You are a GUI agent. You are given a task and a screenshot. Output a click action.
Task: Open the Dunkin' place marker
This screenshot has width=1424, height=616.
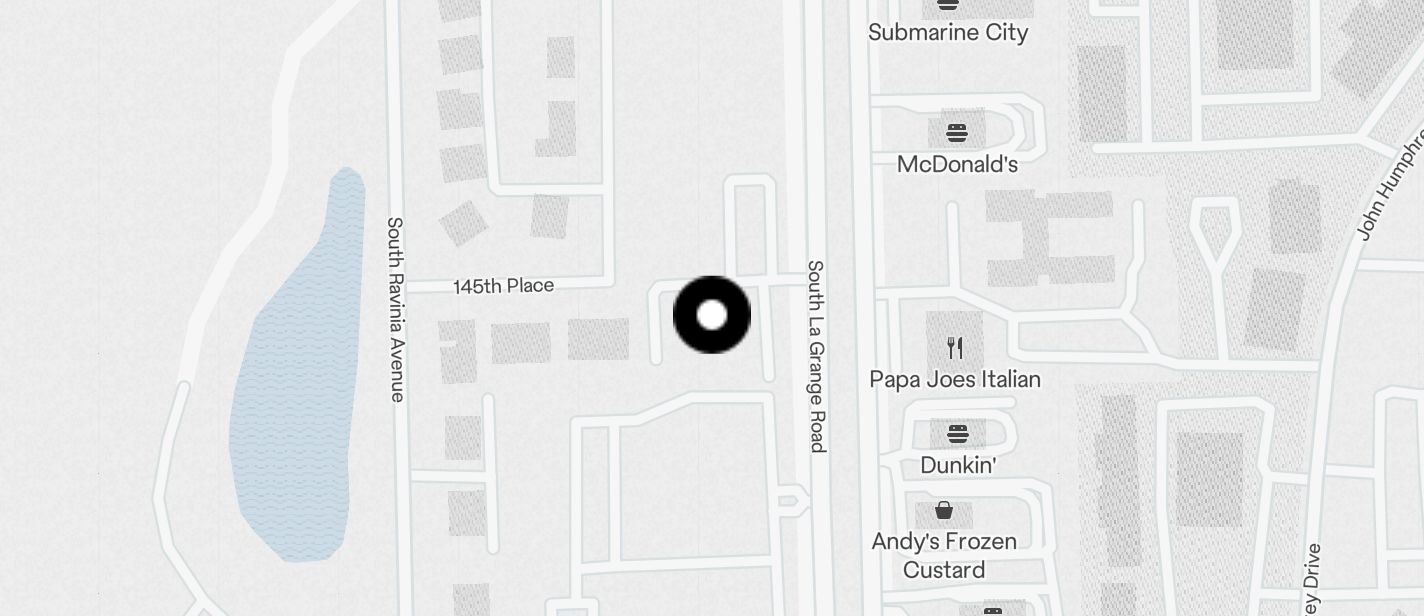pos(957,434)
